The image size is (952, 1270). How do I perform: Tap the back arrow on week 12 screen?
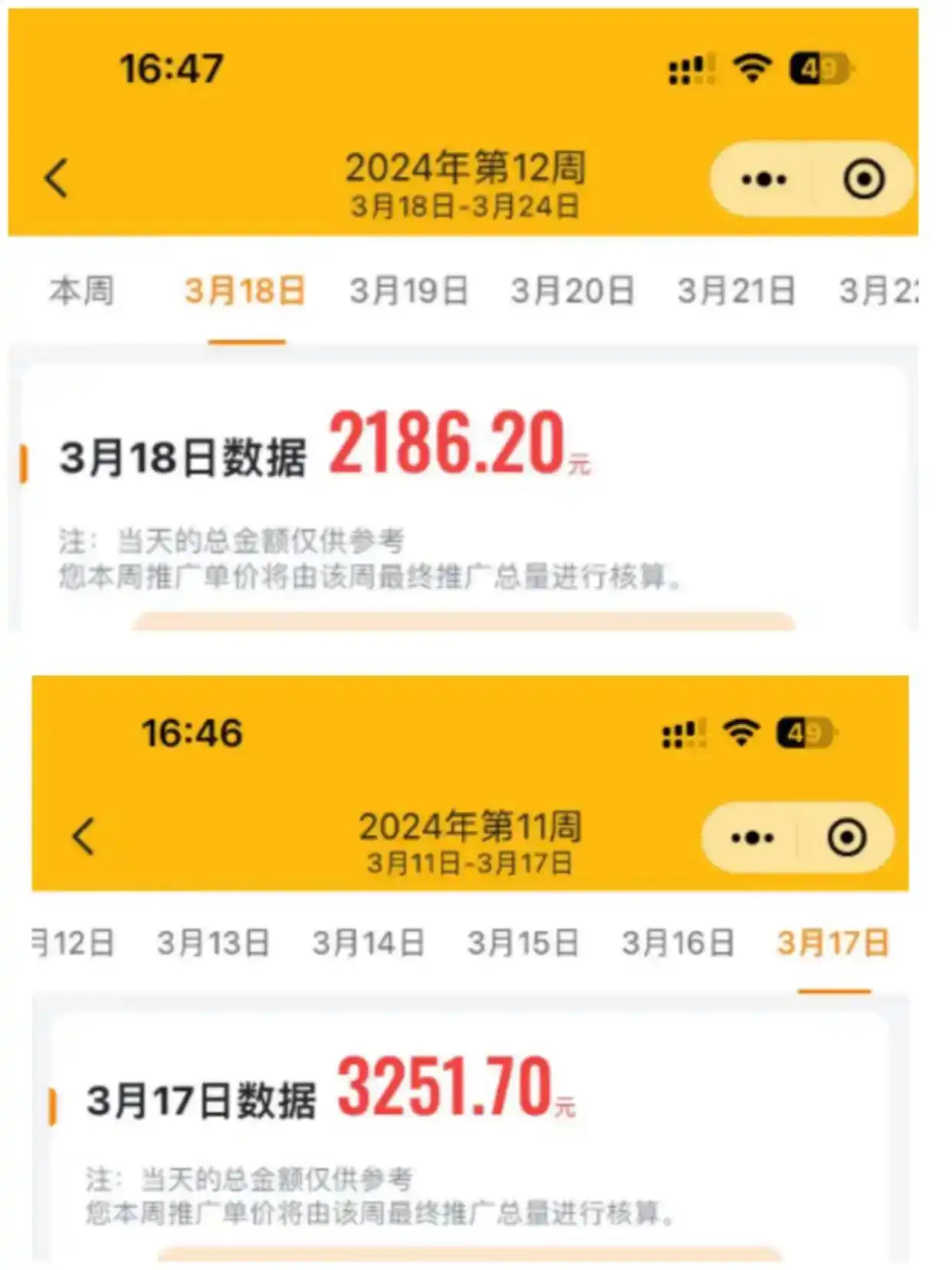(x=54, y=178)
